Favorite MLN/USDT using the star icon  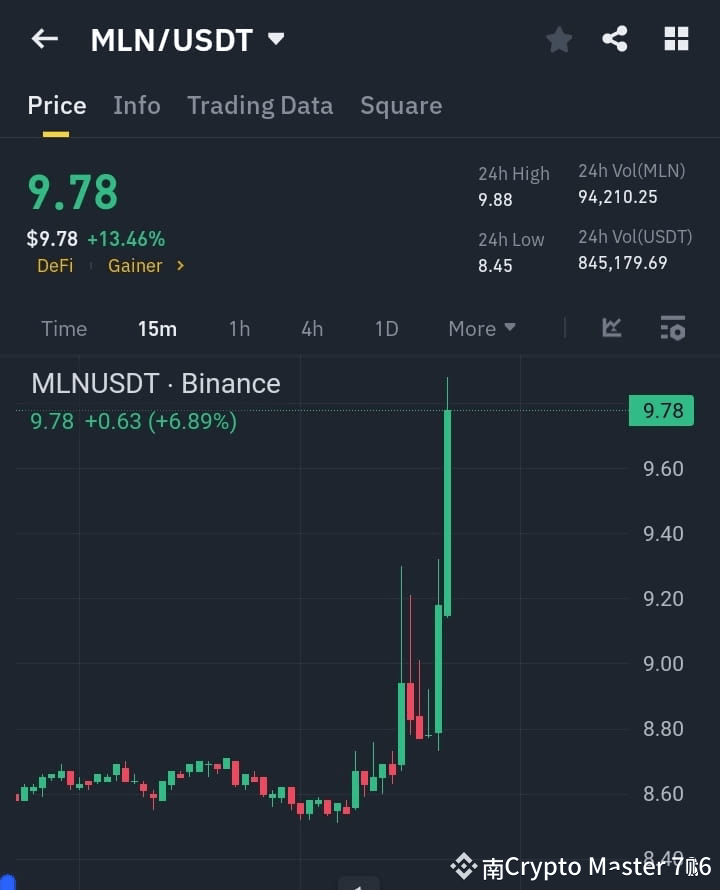coord(558,40)
